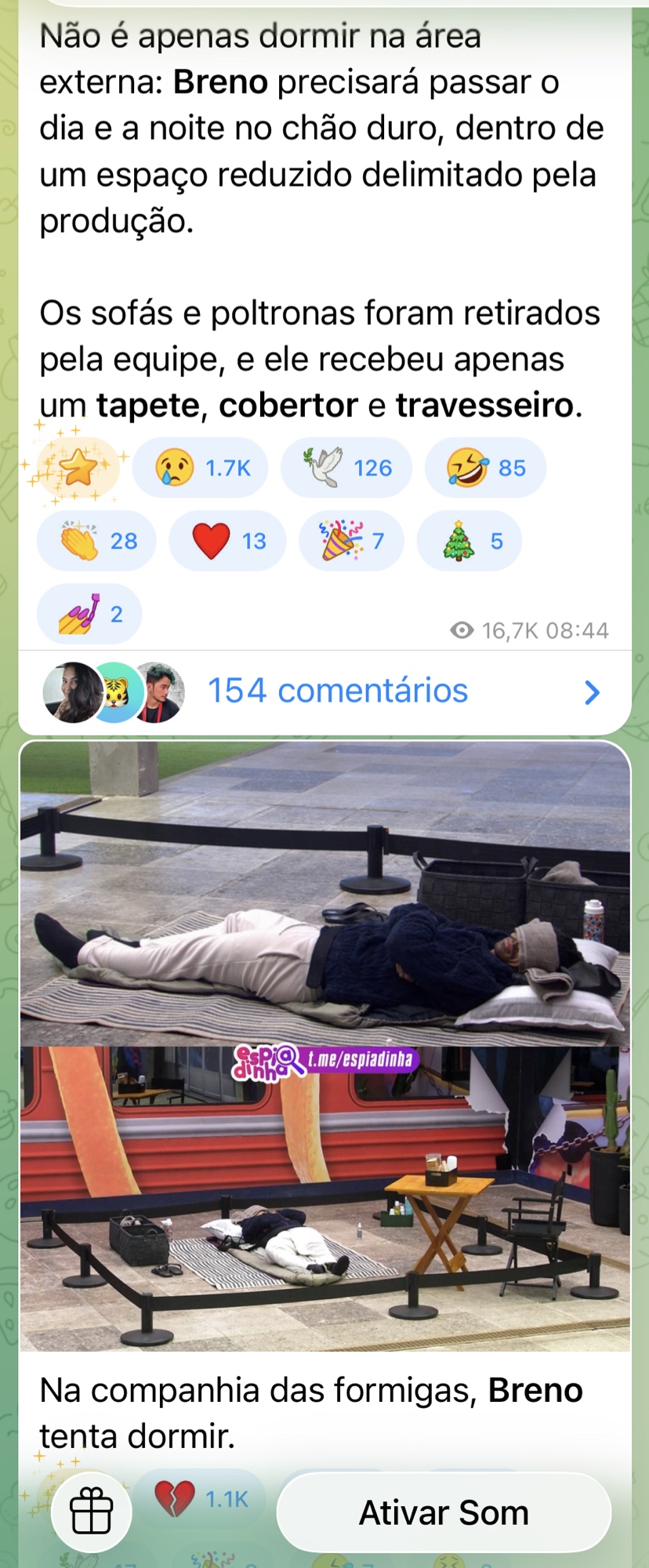Image resolution: width=649 pixels, height=1568 pixels.
Task: Open the 154 comentários thread
Action: pyautogui.click(x=337, y=691)
